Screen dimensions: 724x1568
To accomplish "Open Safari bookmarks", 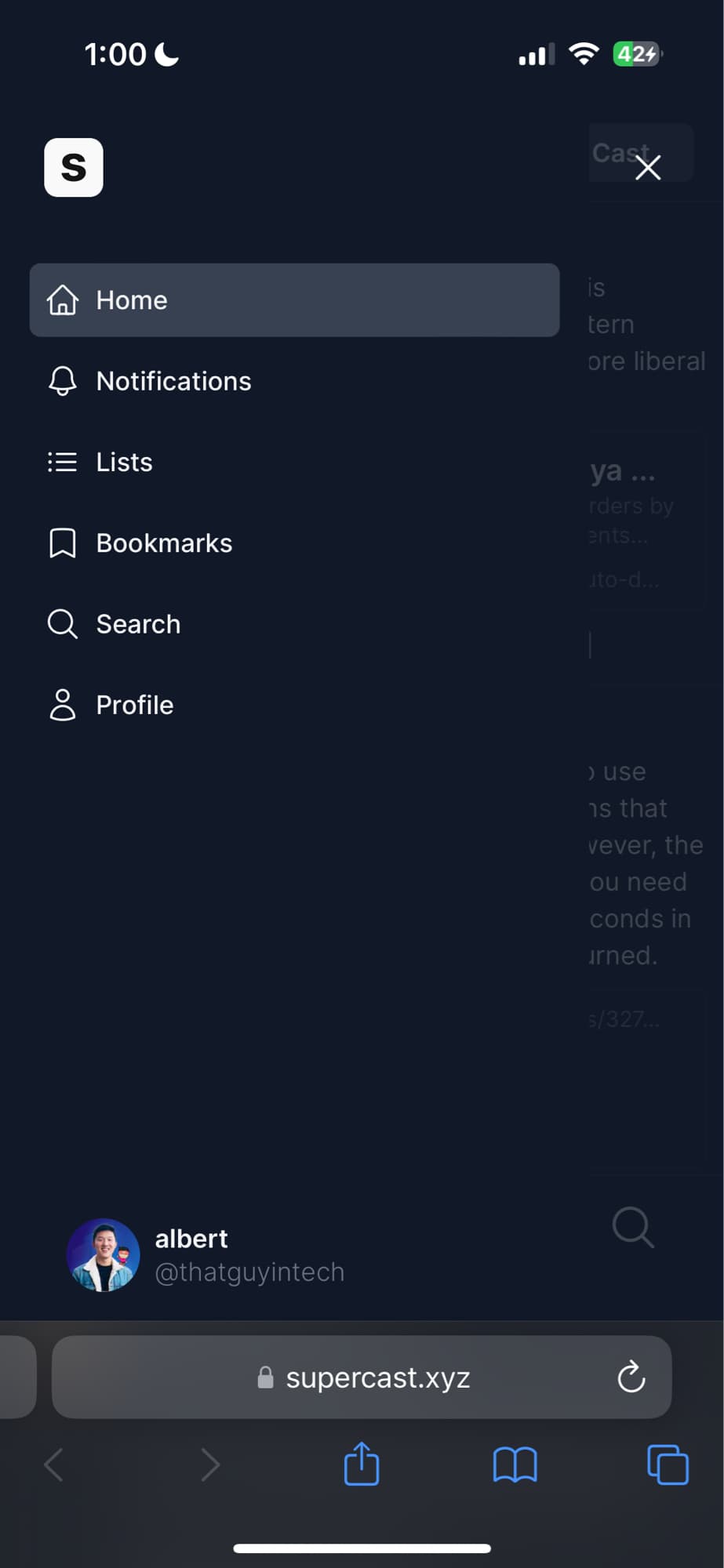I will coord(515,1464).
